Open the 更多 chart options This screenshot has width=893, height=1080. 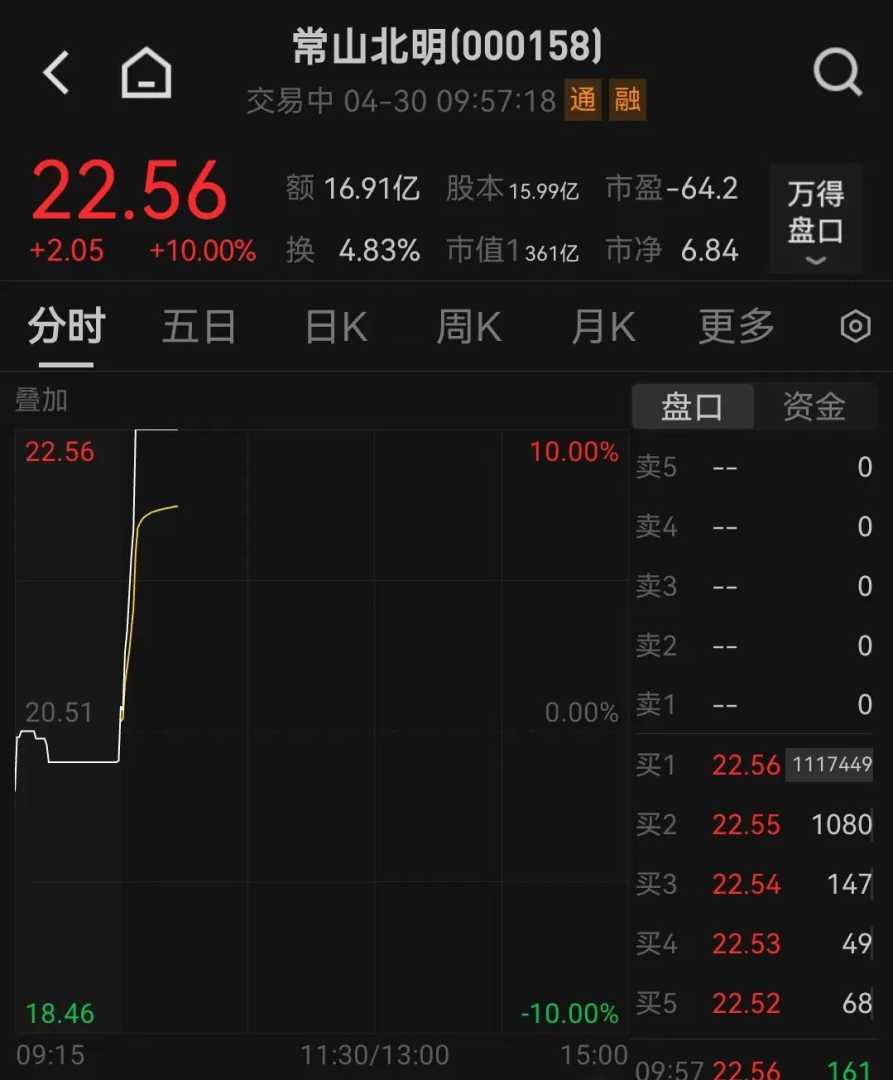[x=736, y=327]
